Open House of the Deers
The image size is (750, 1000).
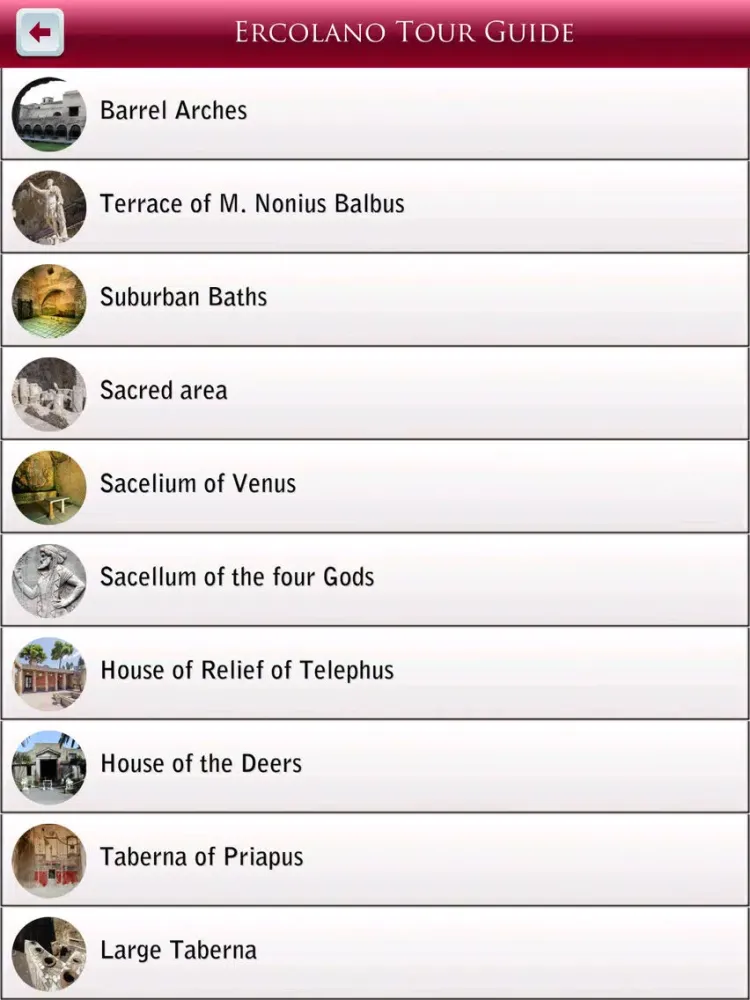click(374, 765)
